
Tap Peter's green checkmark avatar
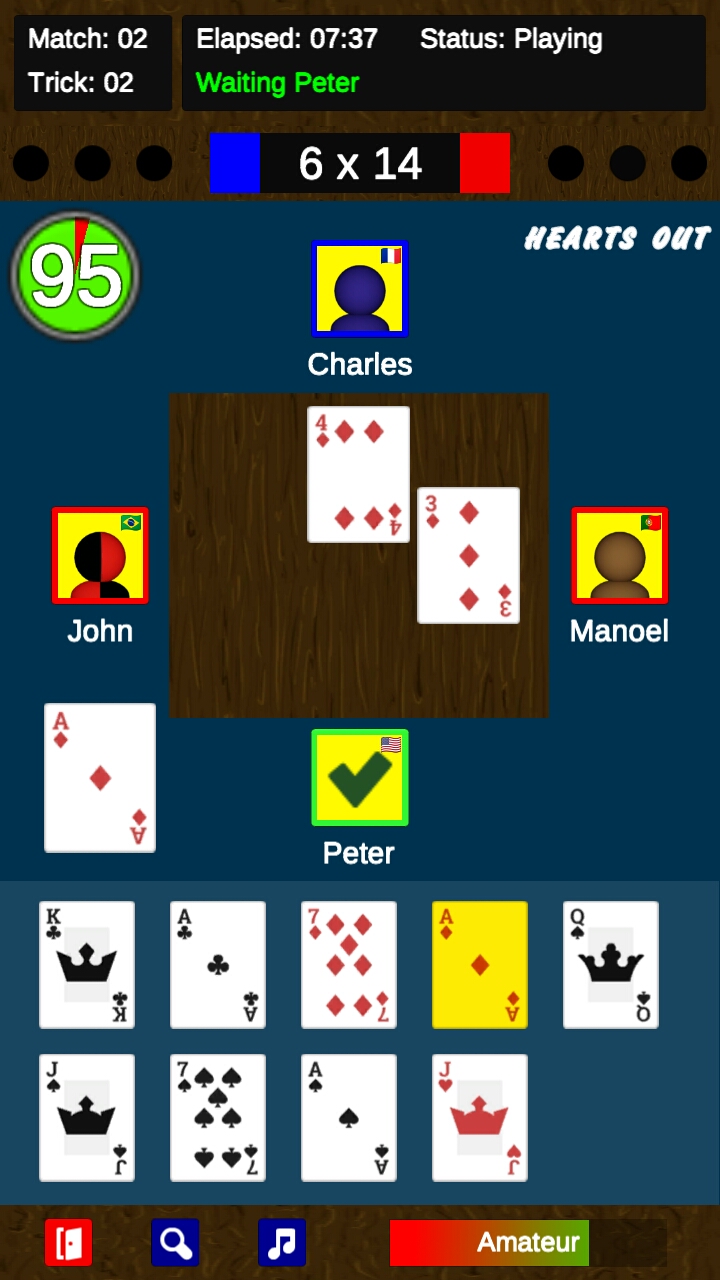[x=360, y=778]
